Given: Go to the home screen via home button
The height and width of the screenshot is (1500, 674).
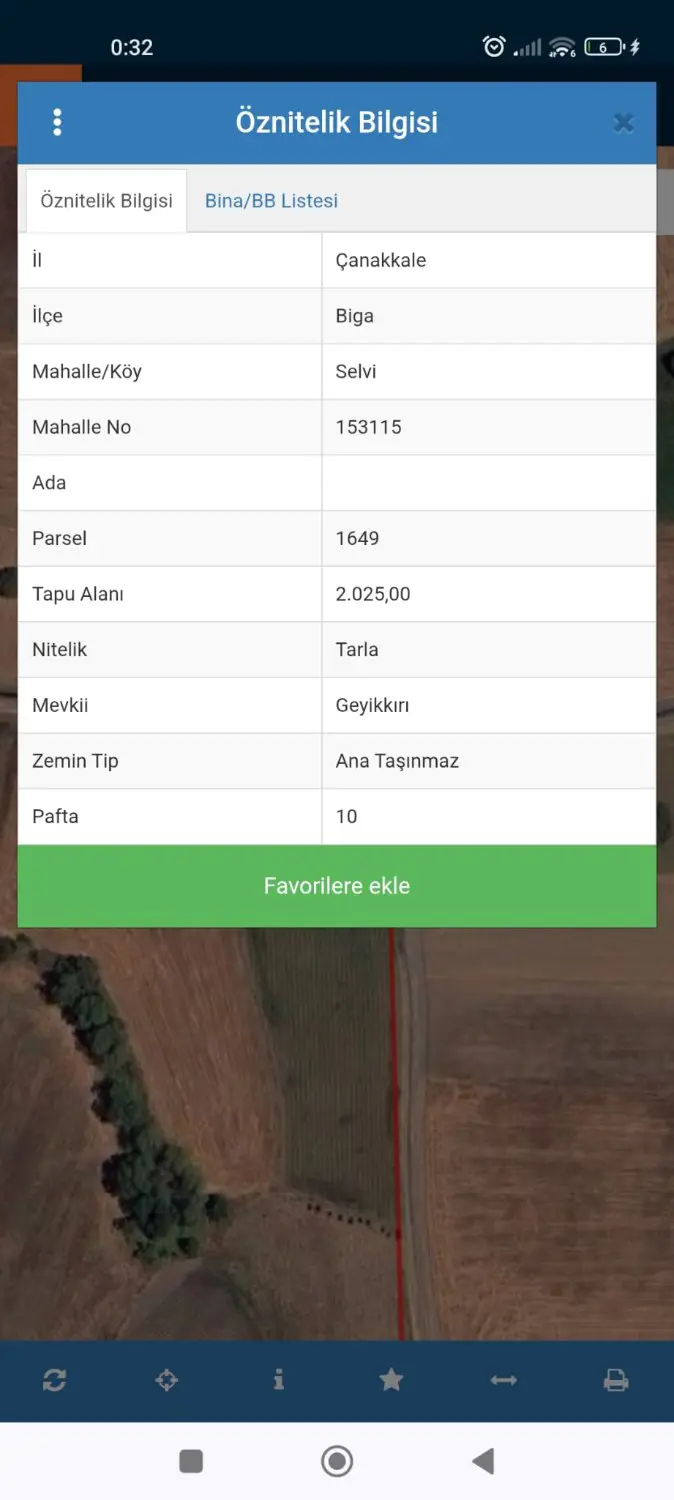Looking at the screenshot, I should pyautogui.click(x=337, y=1461).
